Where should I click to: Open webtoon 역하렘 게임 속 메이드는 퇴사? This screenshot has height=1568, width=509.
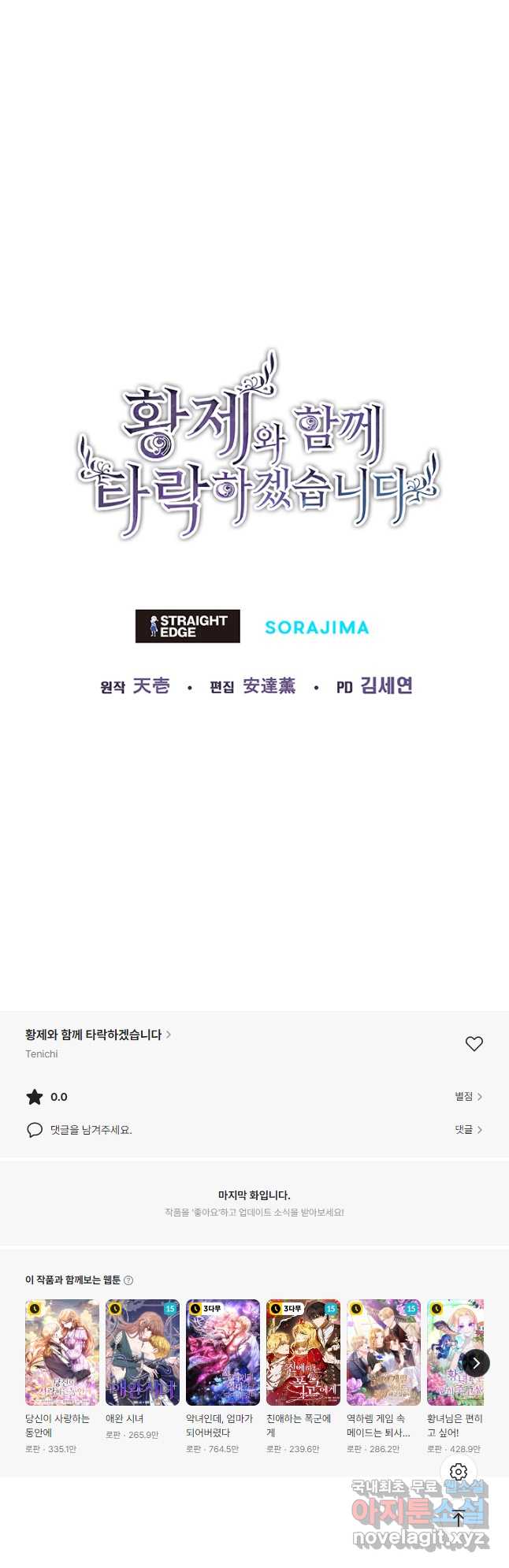384,1352
